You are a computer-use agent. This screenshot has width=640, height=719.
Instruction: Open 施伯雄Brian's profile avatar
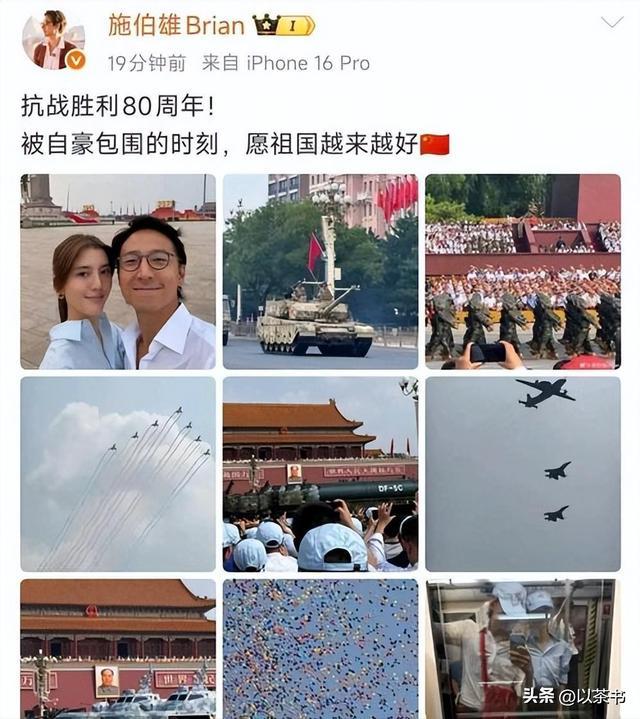[x=54, y=41]
